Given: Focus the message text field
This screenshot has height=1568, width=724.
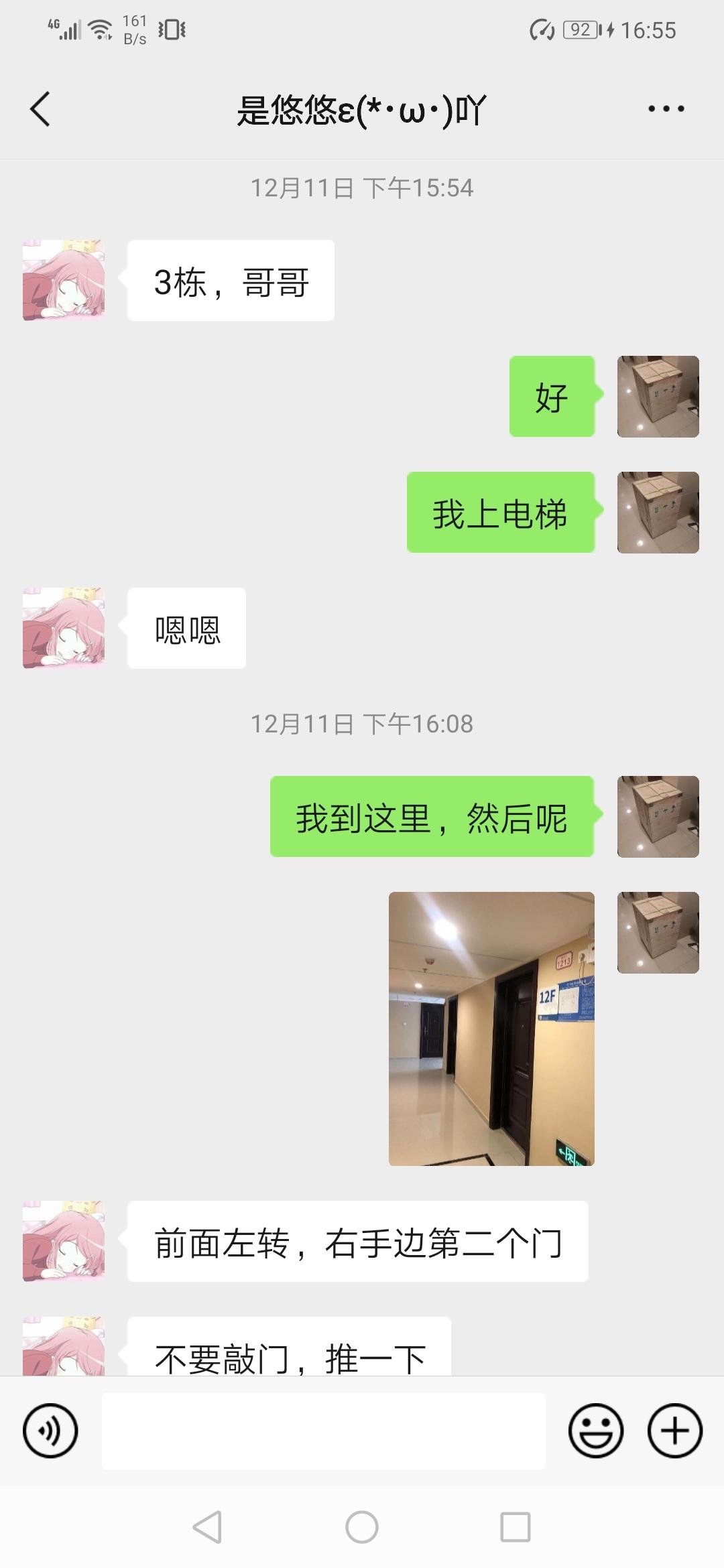Looking at the screenshot, I should click(323, 1431).
